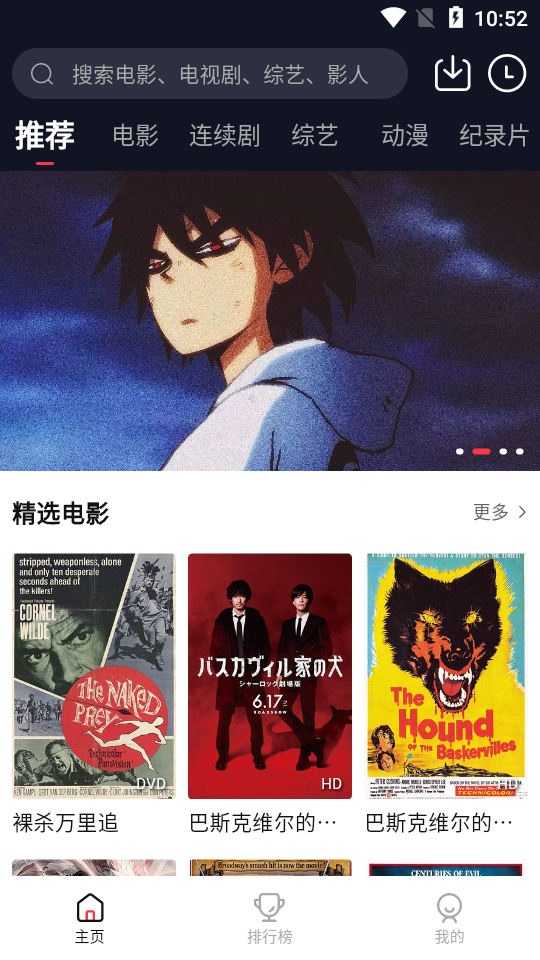Open the 我的 profile tab
The width and height of the screenshot is (540, 960).
(x=449, y=918)
